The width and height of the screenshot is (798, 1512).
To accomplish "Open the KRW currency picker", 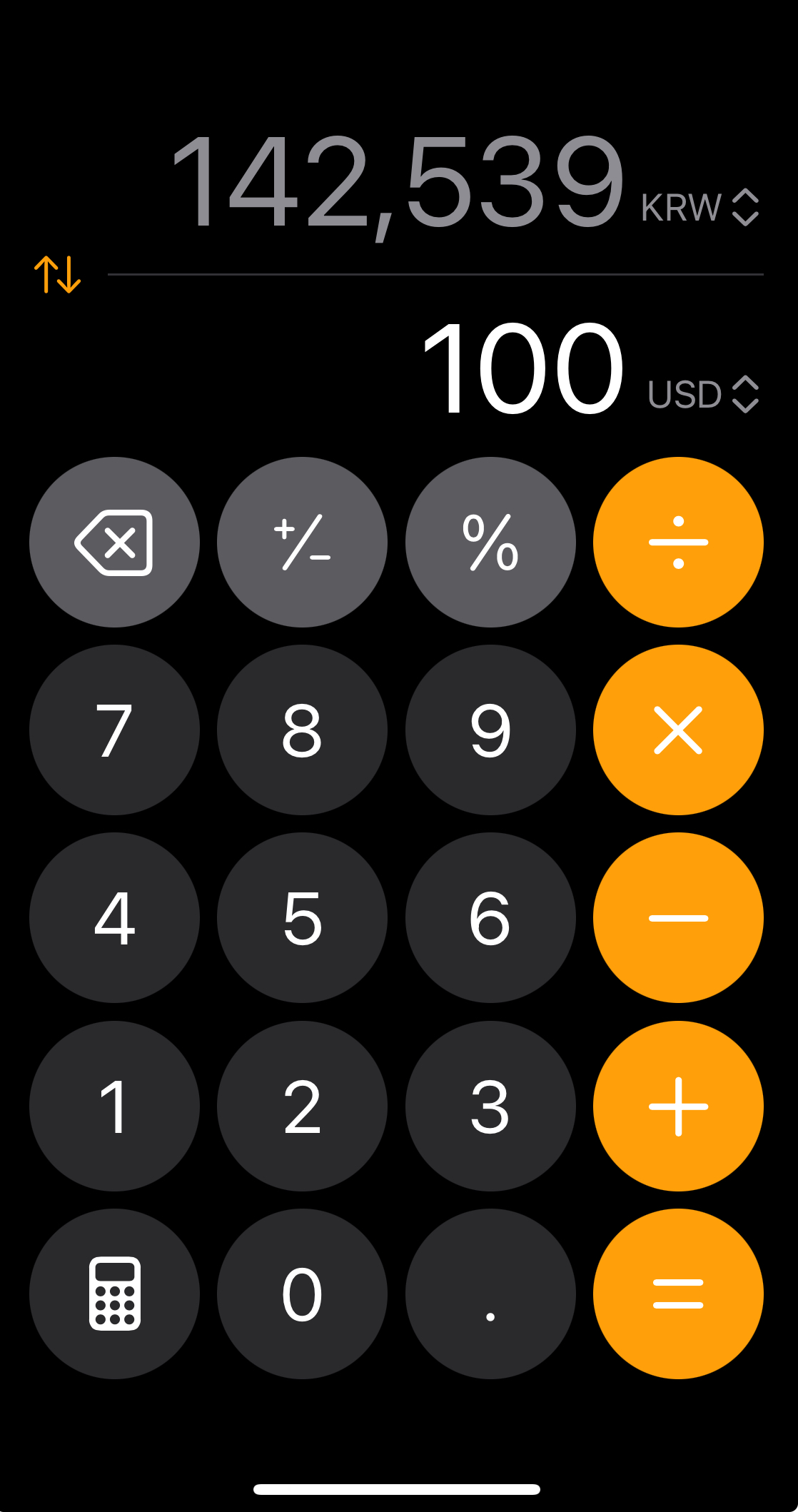I will [700, 208].
